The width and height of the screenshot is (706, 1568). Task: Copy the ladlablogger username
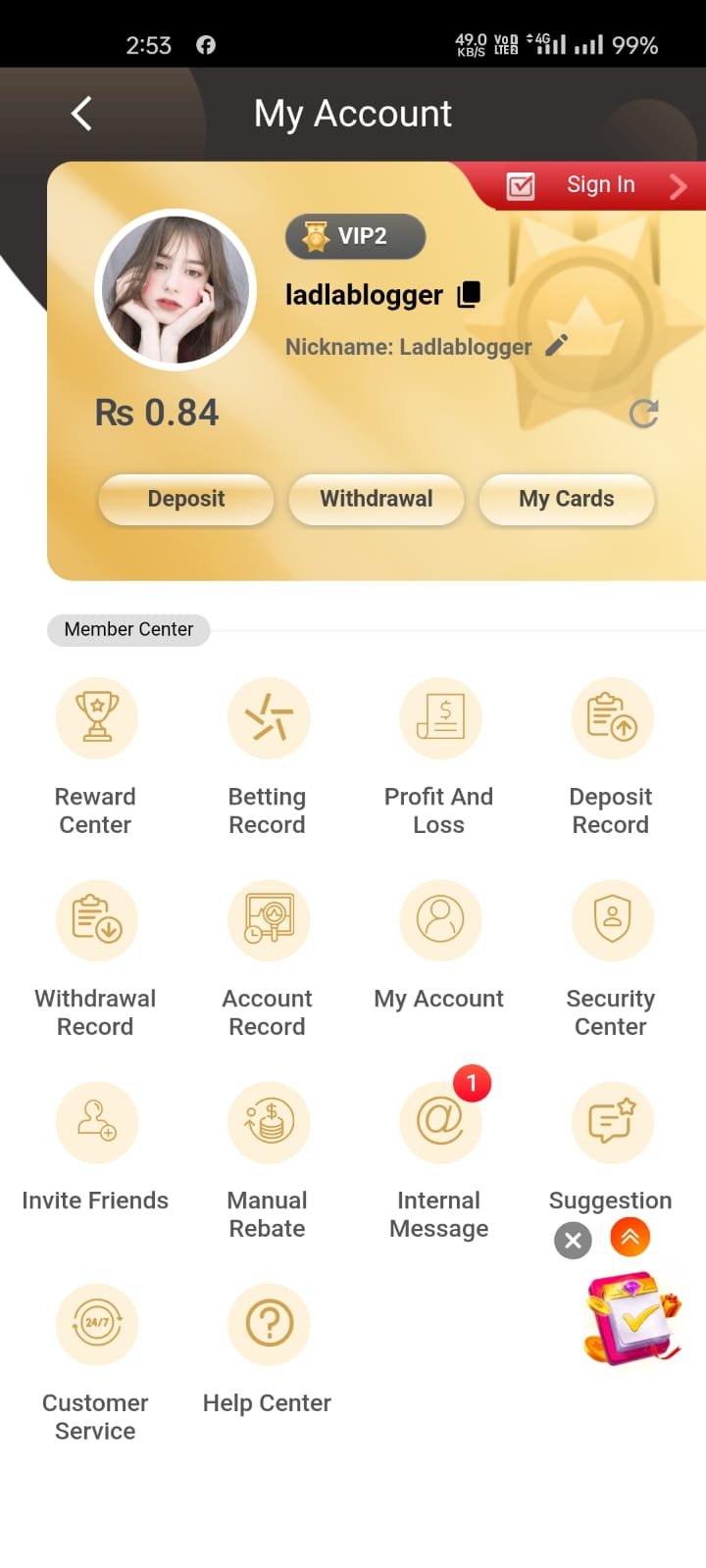(468, 293)
